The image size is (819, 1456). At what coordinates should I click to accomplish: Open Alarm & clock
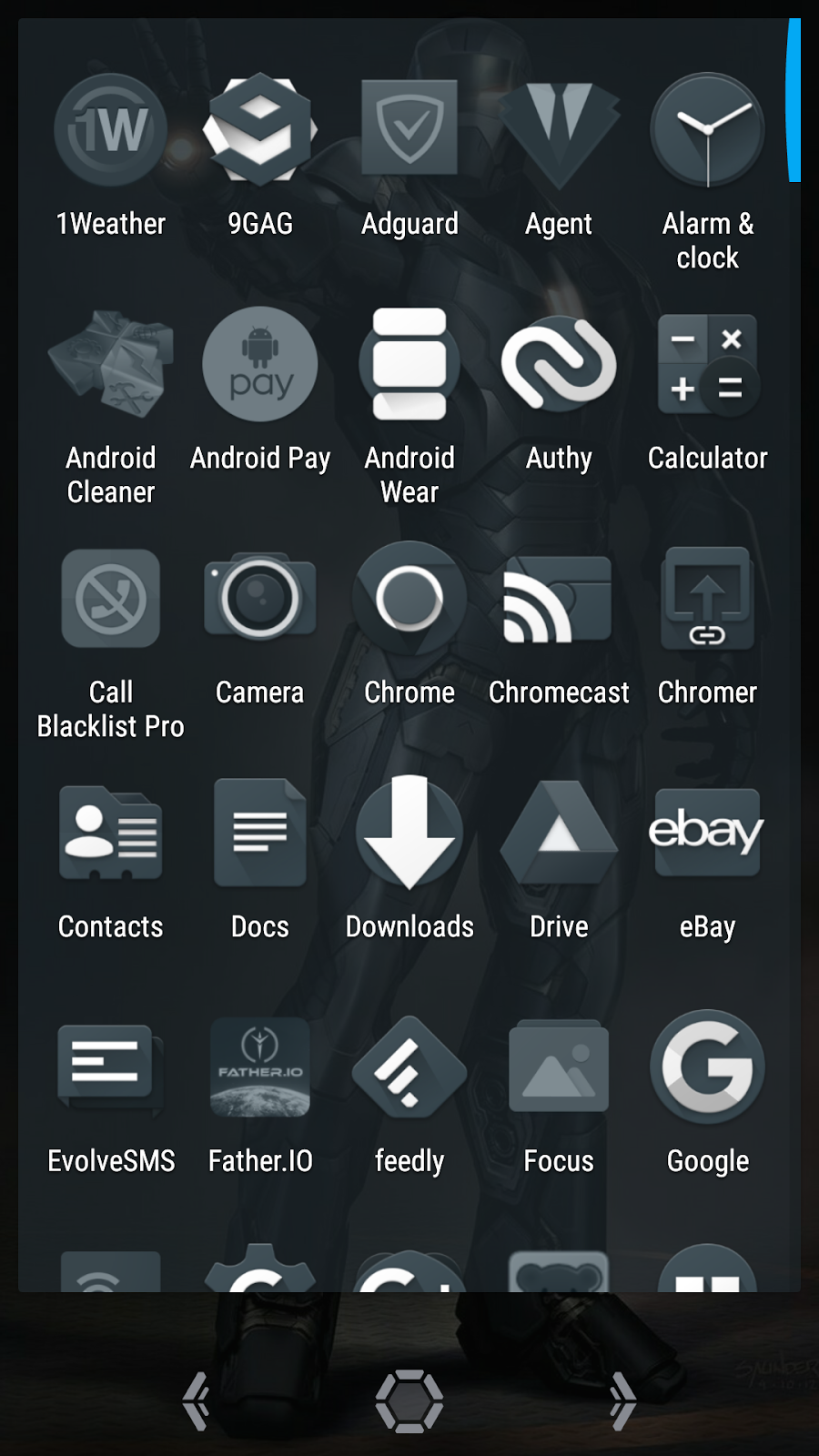click(x=707, y=129)
